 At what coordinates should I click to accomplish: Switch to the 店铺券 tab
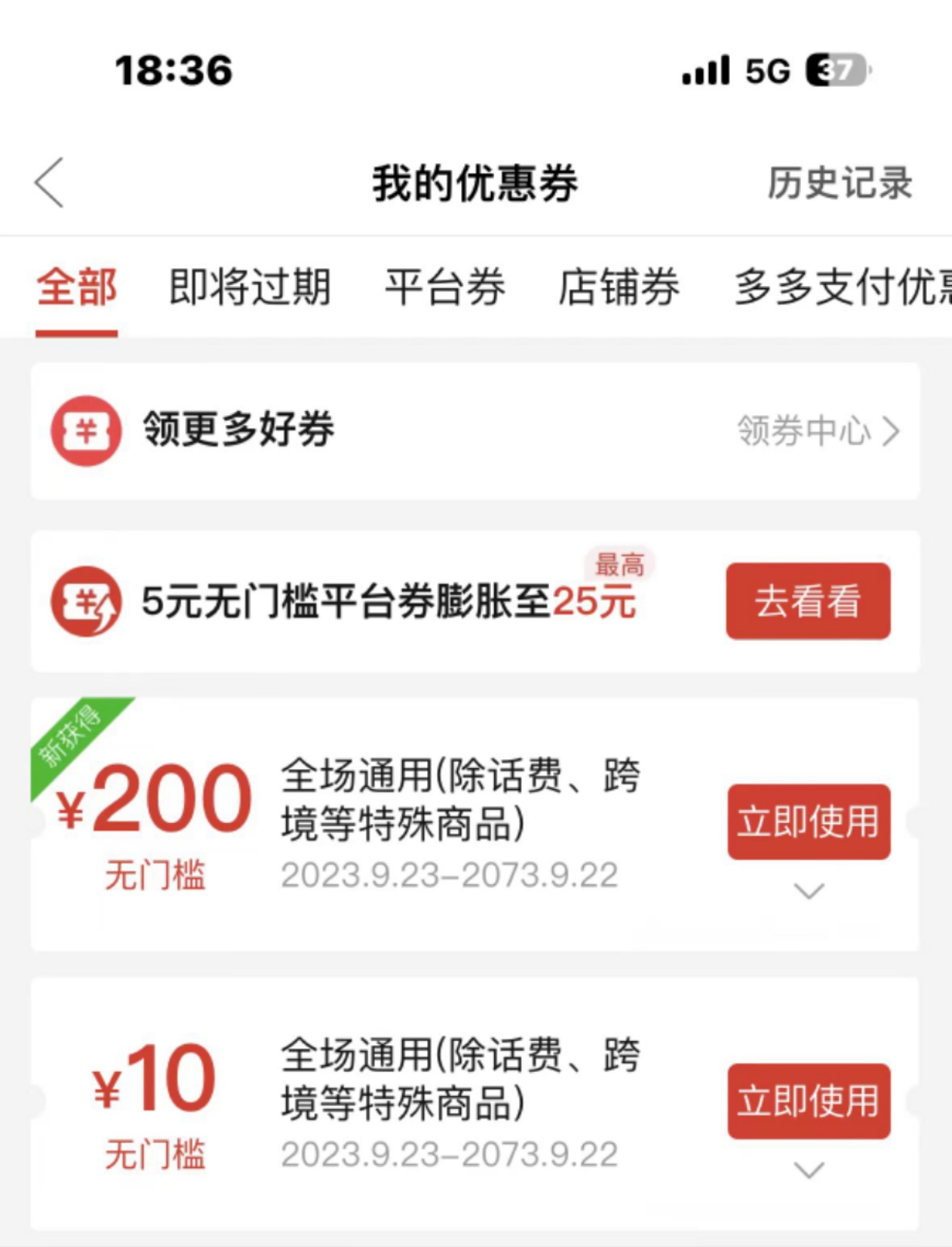[x=619, y=288]
